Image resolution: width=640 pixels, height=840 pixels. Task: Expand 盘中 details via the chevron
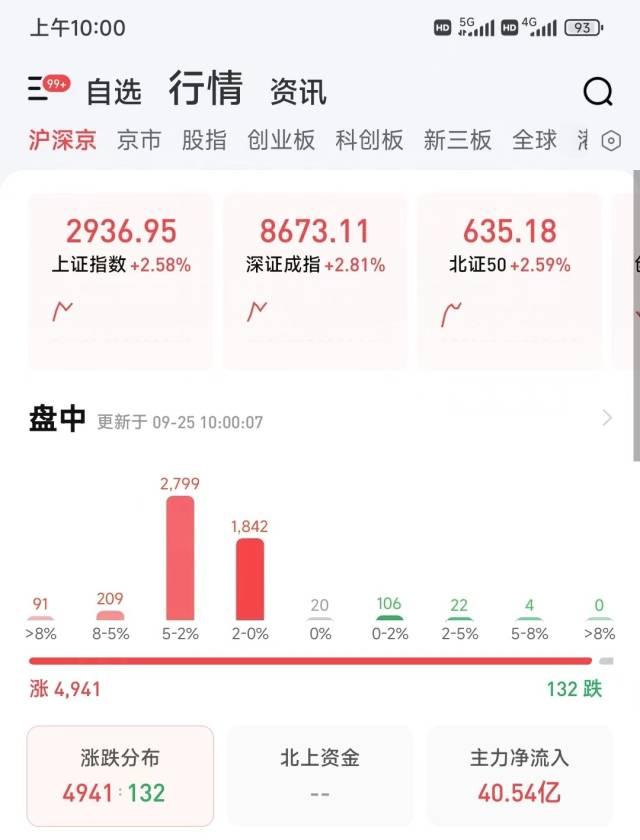pos(607,418)
